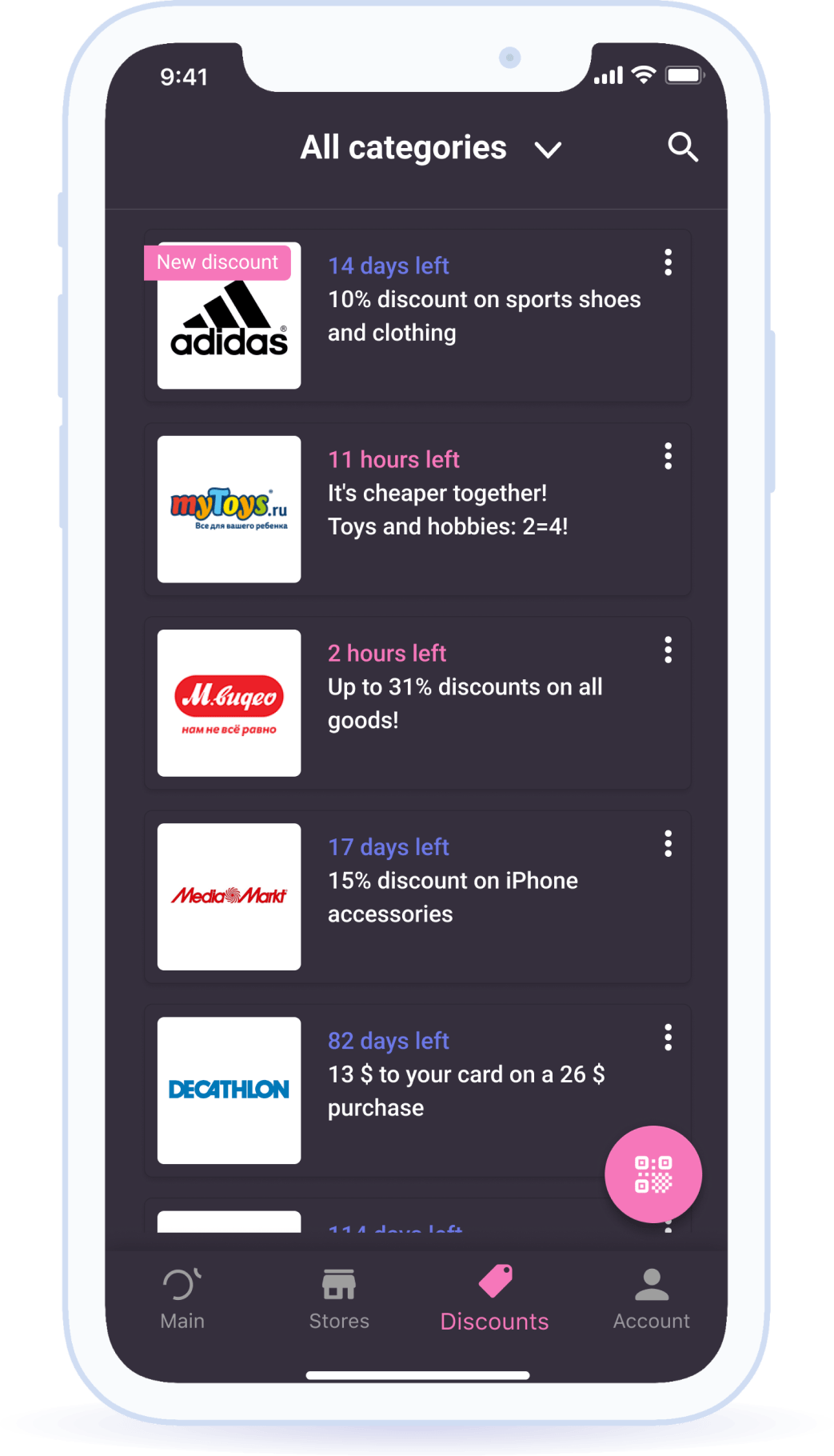Switch to the Stores tab
This screenshot has width=834, height=1456.
coord(339,1299)
